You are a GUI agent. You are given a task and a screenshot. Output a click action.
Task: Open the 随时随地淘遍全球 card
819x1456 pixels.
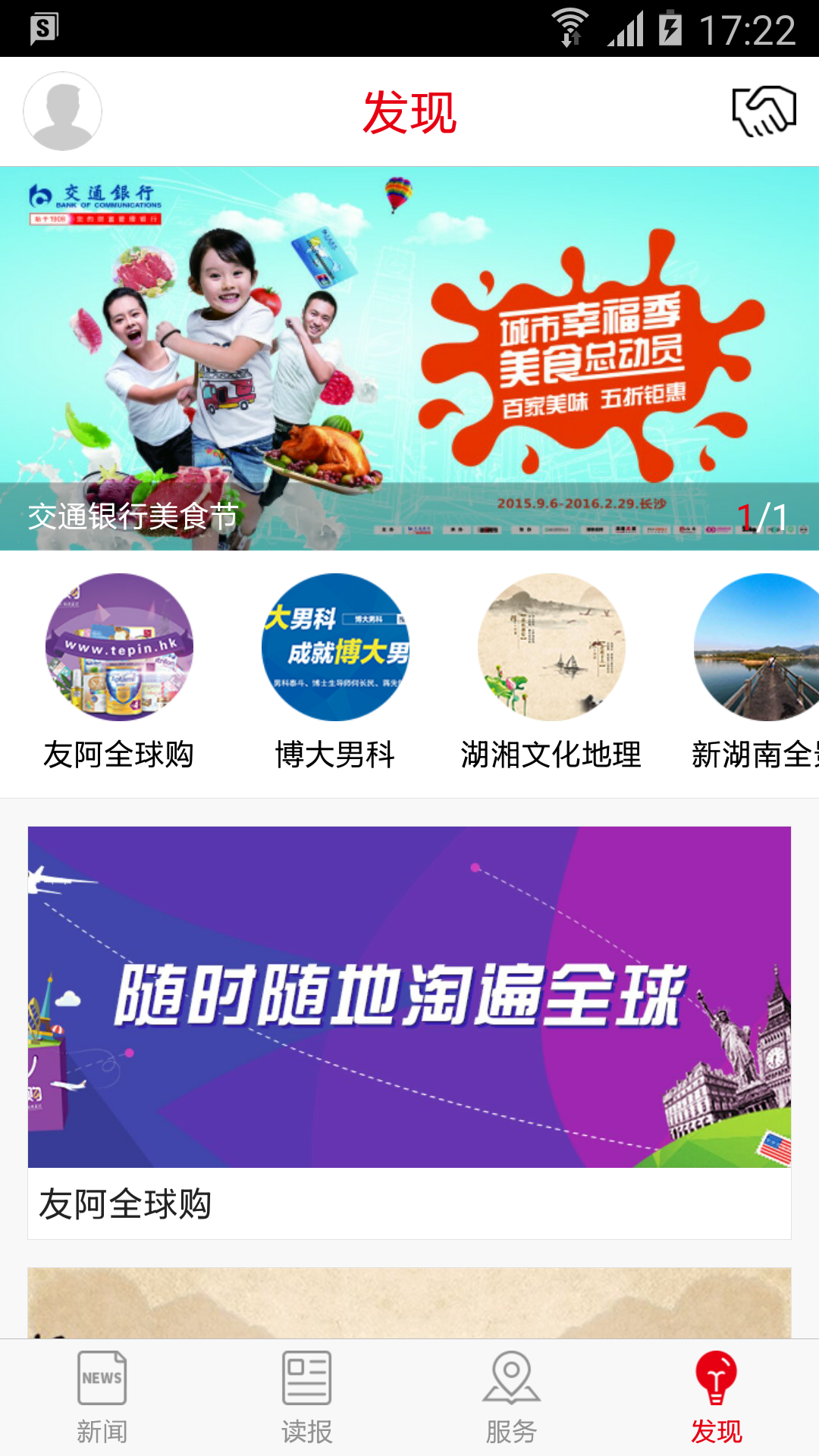click(x=409, y=996)
